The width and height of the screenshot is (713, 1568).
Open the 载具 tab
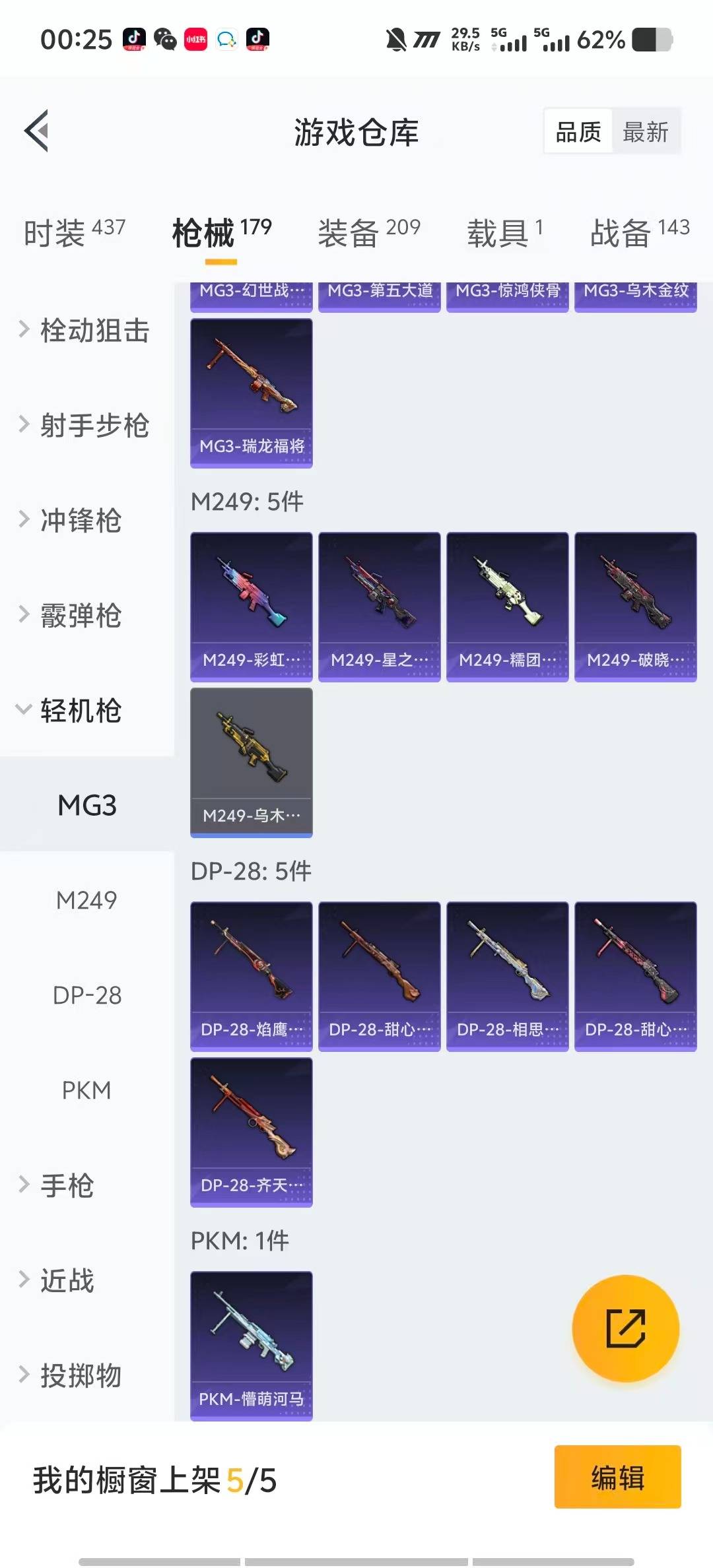504,232
